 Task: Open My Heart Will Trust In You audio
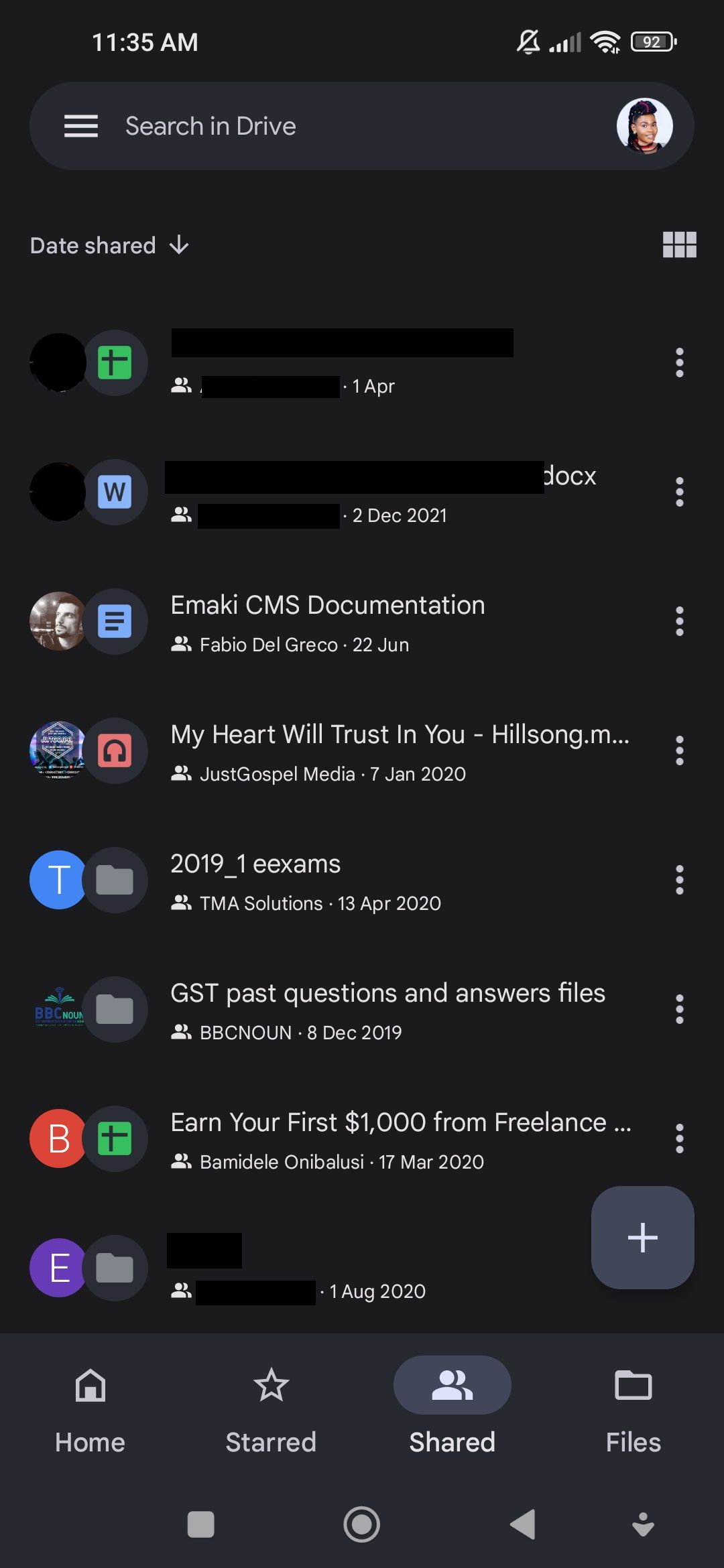point(400,735)
